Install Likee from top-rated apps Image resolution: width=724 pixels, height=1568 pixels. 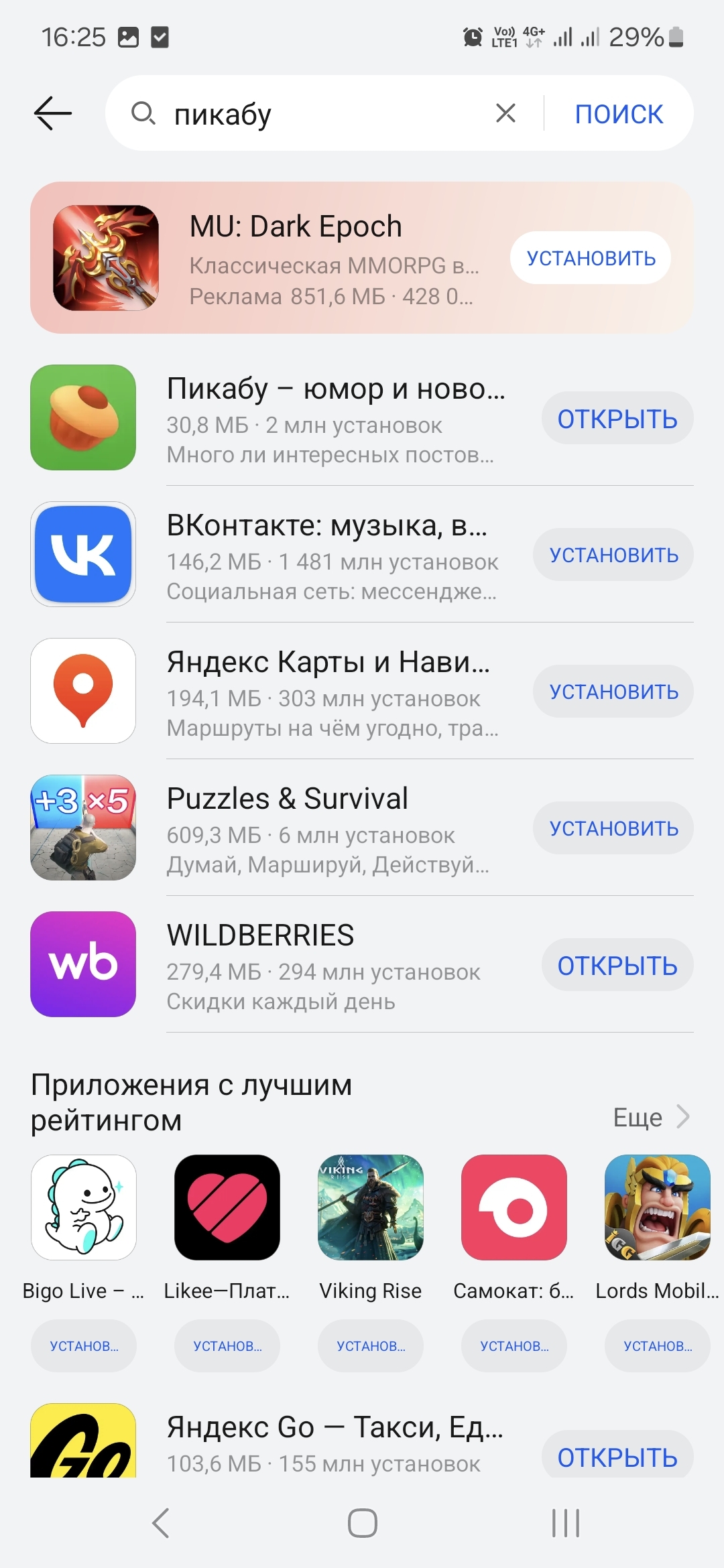tap(227, 1346)
